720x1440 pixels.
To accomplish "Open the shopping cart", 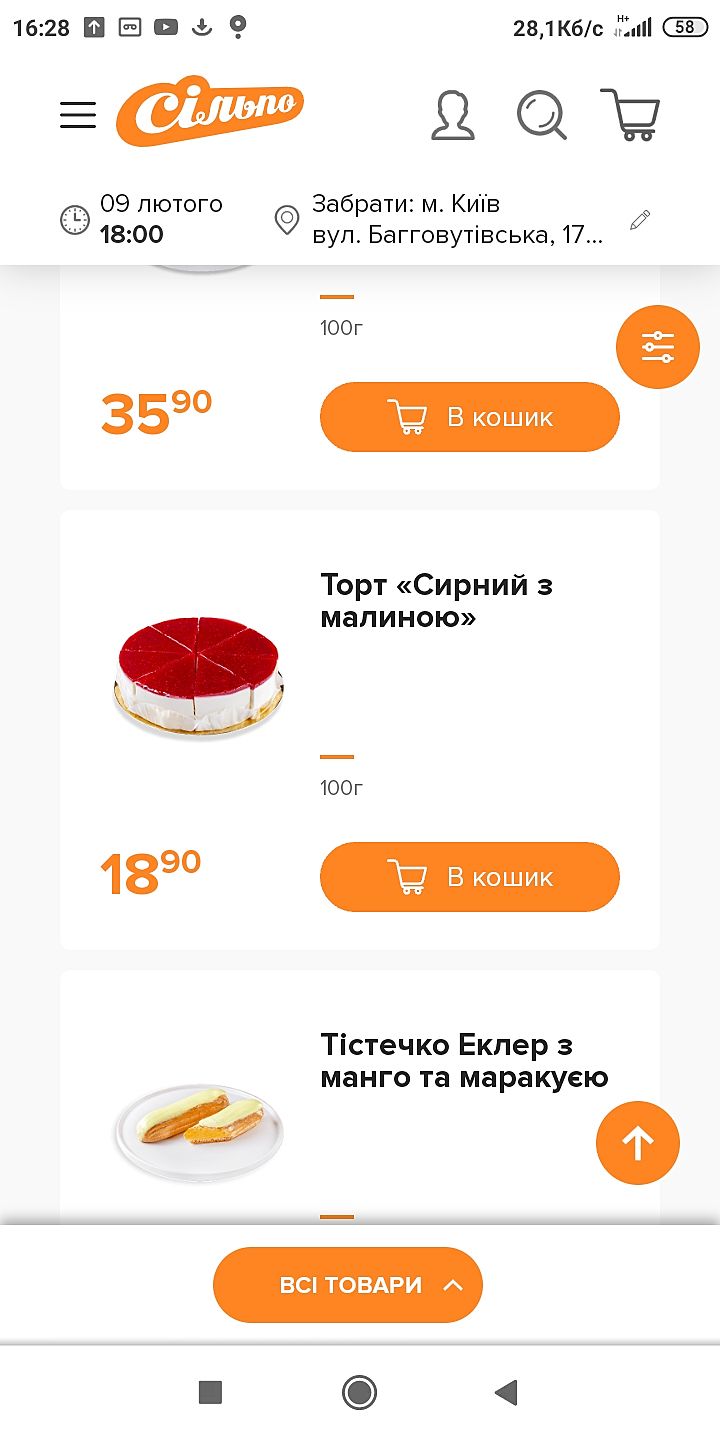I will (630, 115).
